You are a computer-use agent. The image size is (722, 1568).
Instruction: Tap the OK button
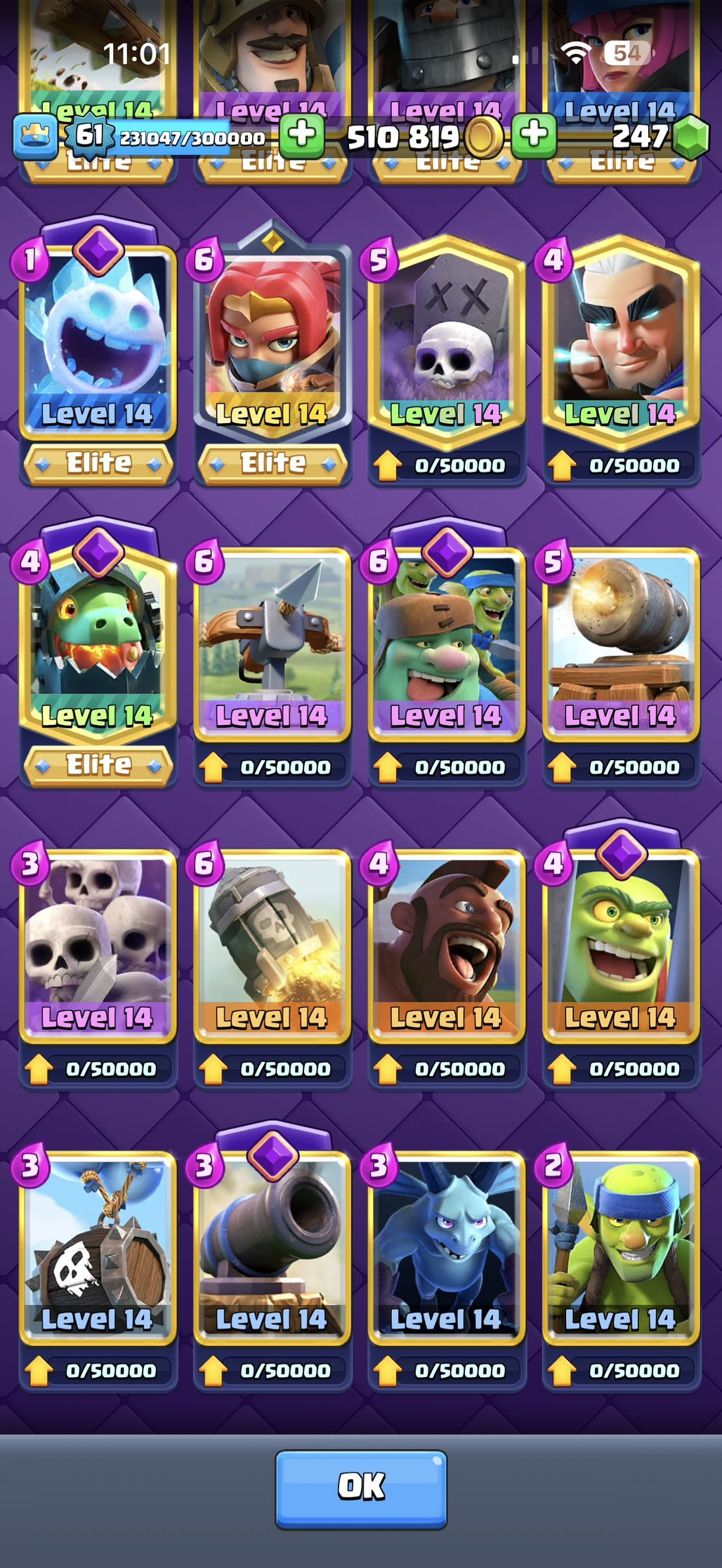pos(361,1489)
